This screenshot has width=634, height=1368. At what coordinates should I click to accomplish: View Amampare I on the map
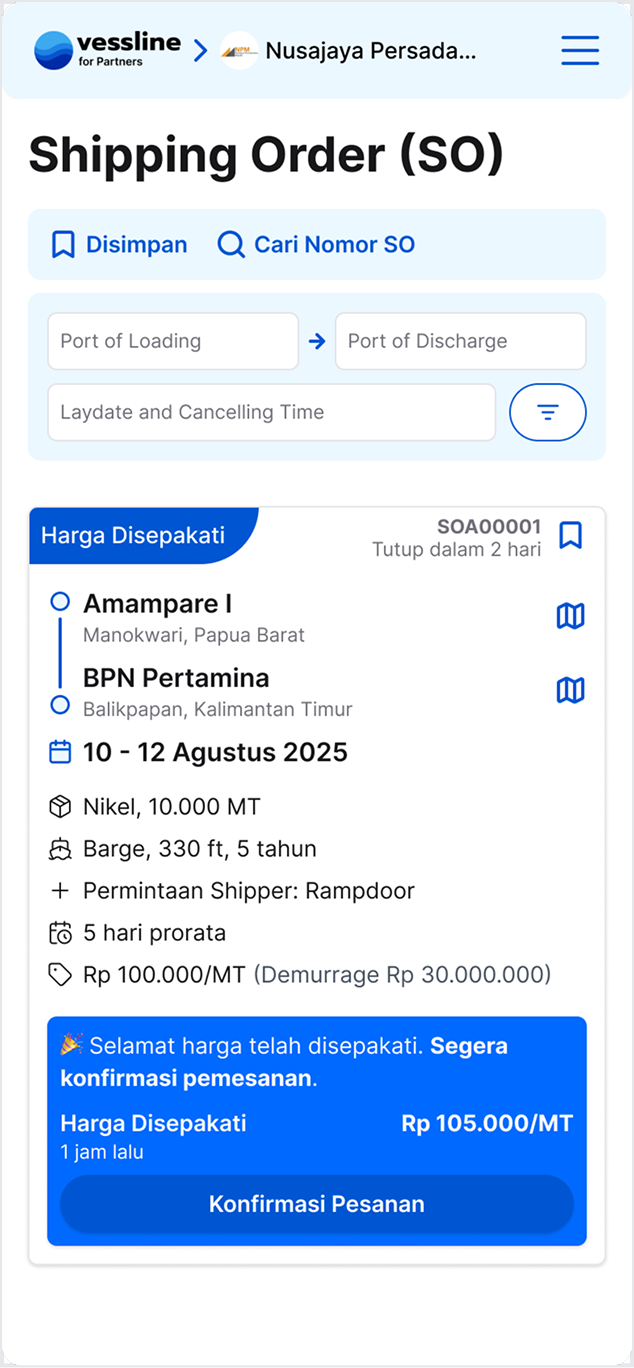click(x=570, y=616)
